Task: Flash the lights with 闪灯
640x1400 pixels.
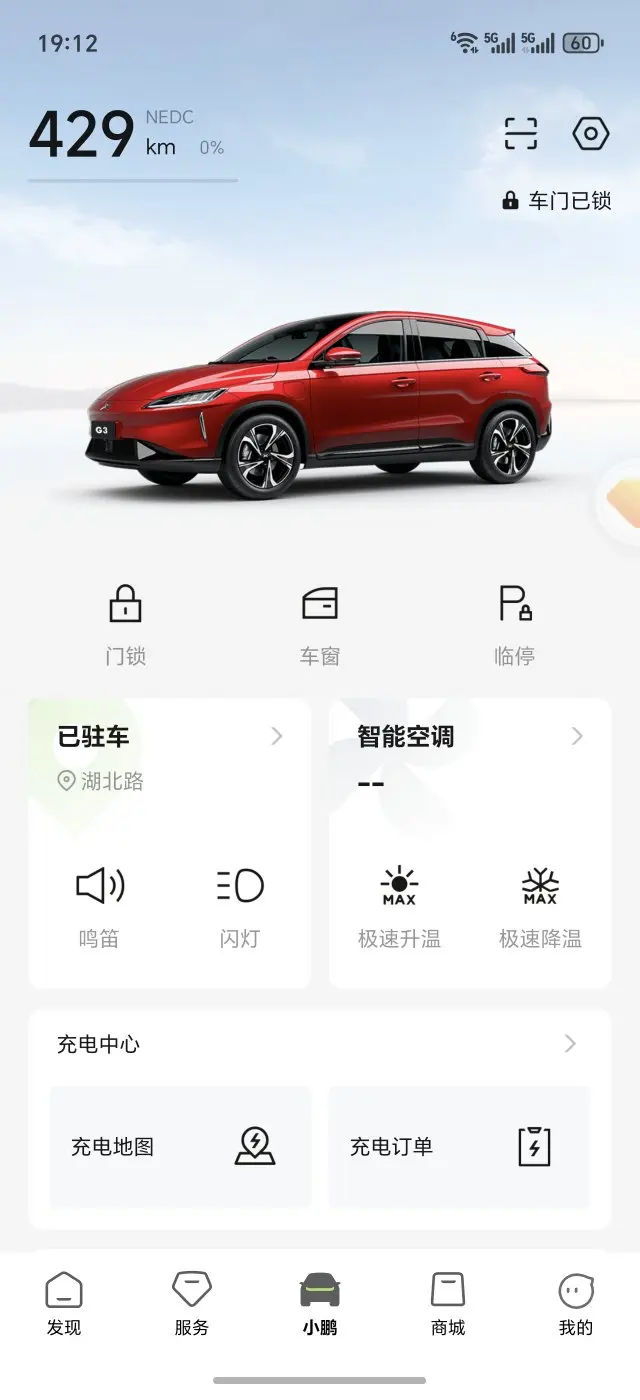Action: (x=240, y=905)
